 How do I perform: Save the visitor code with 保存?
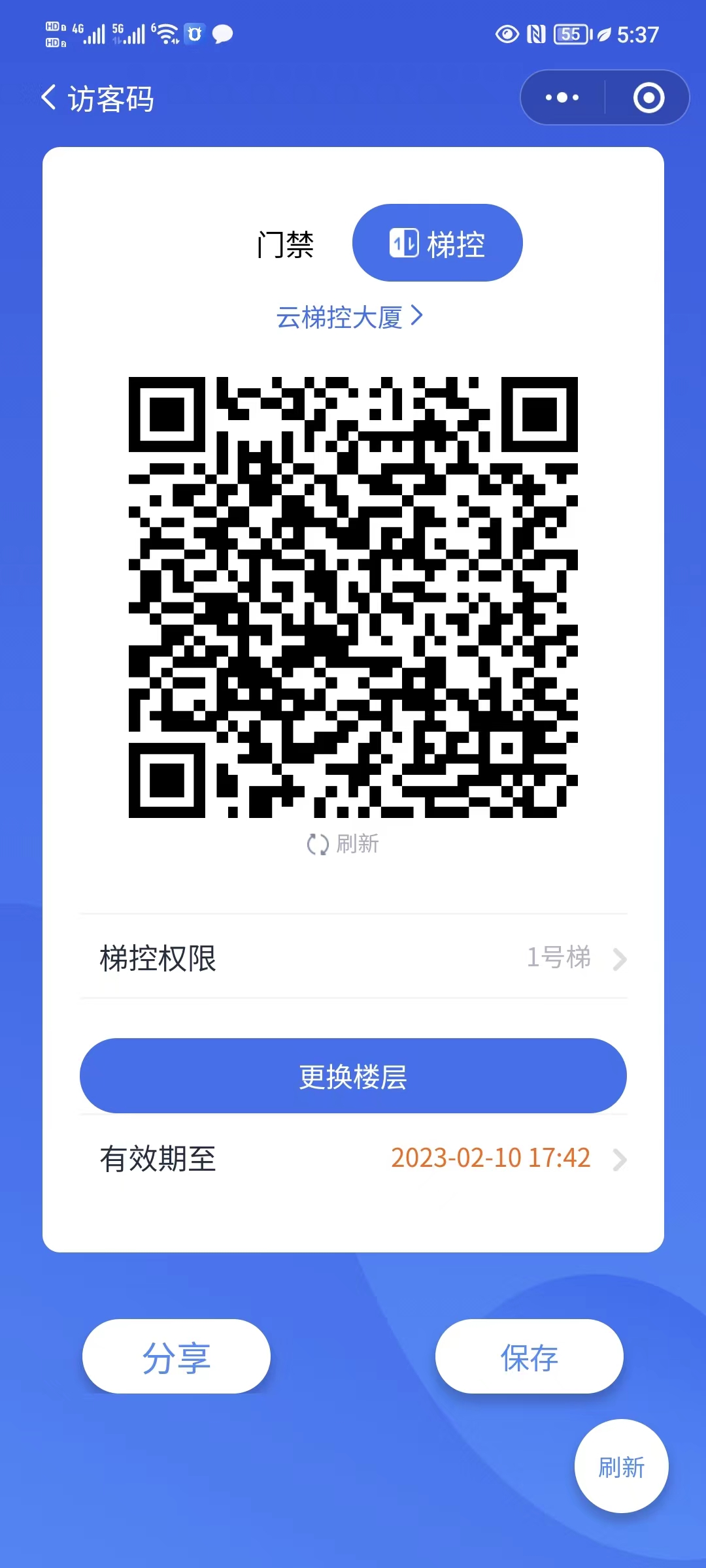[x=529, y=1356]
